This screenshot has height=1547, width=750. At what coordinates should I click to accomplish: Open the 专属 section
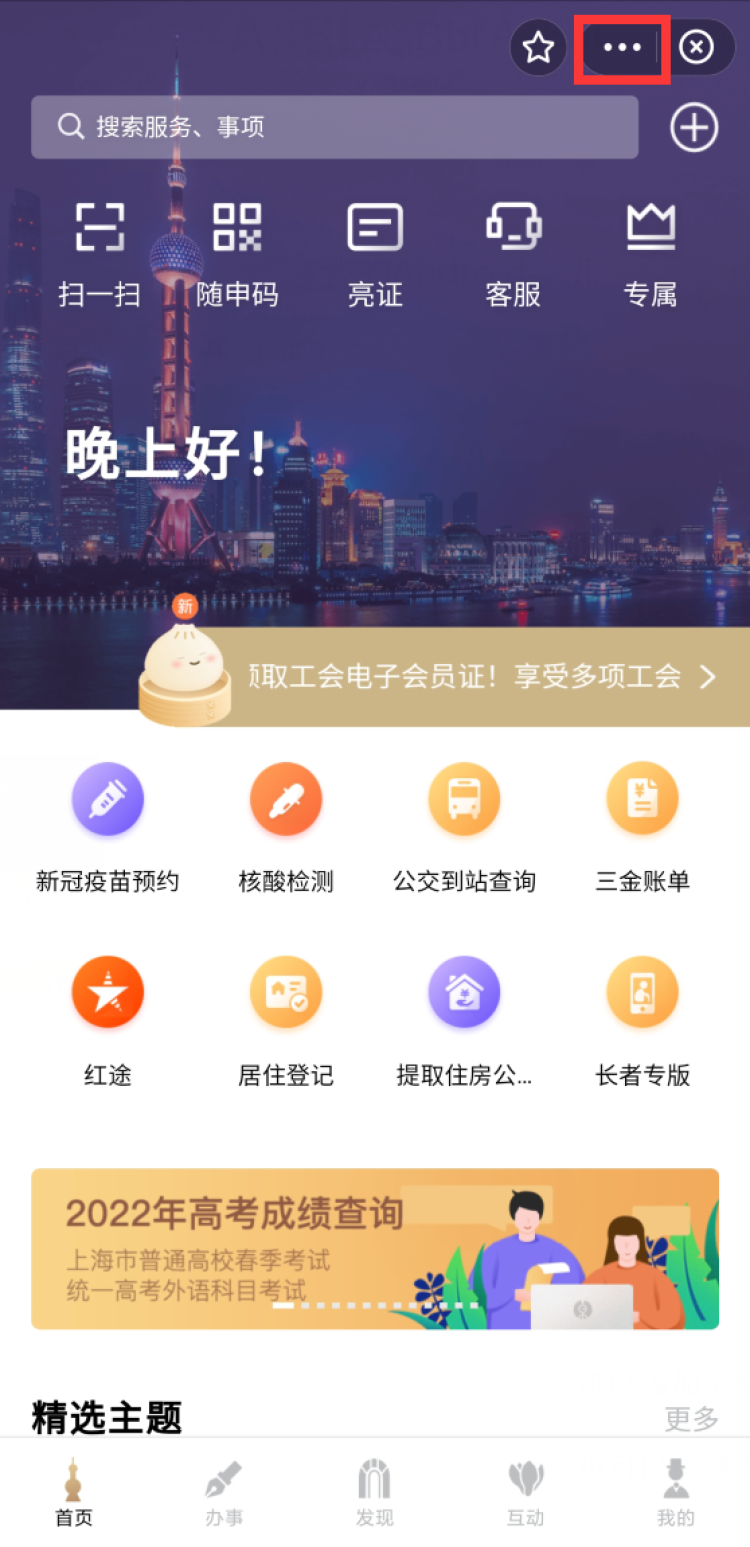click(651, 254)
